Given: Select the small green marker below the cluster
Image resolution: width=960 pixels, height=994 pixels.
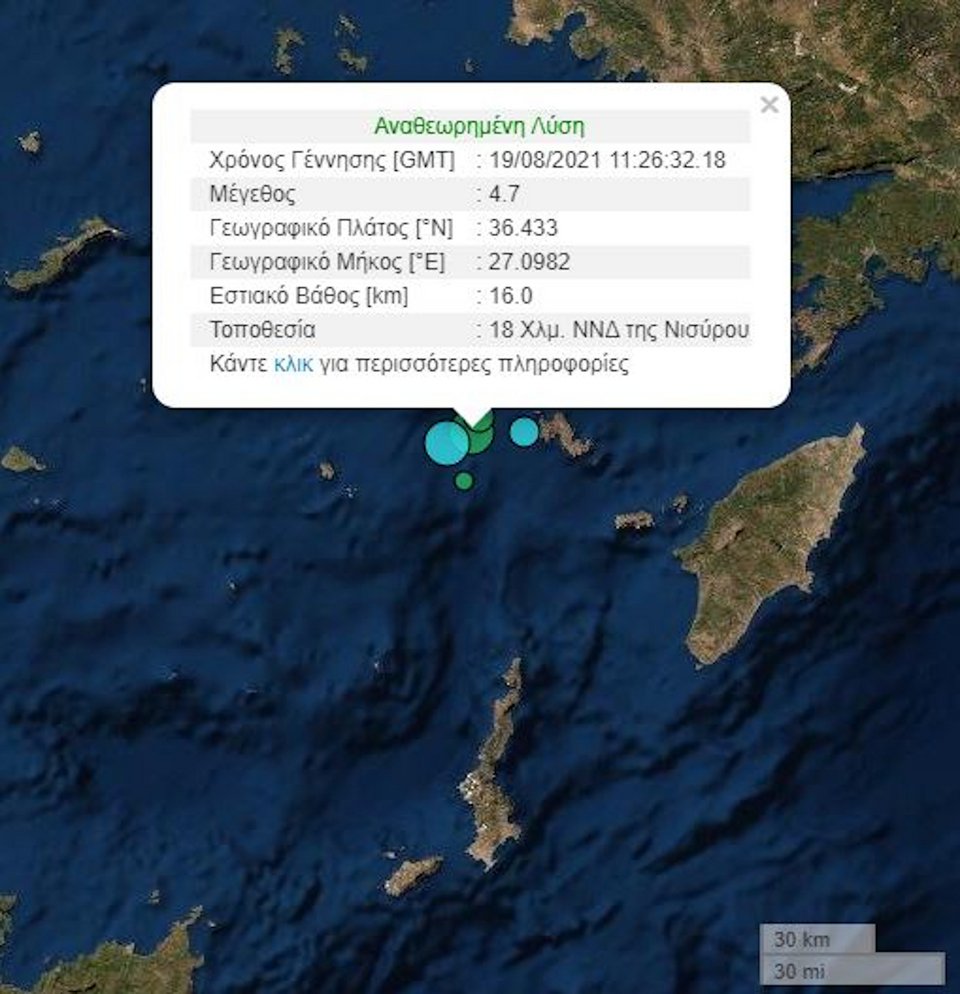Looking at the screenshot, I should pos(463,481).
